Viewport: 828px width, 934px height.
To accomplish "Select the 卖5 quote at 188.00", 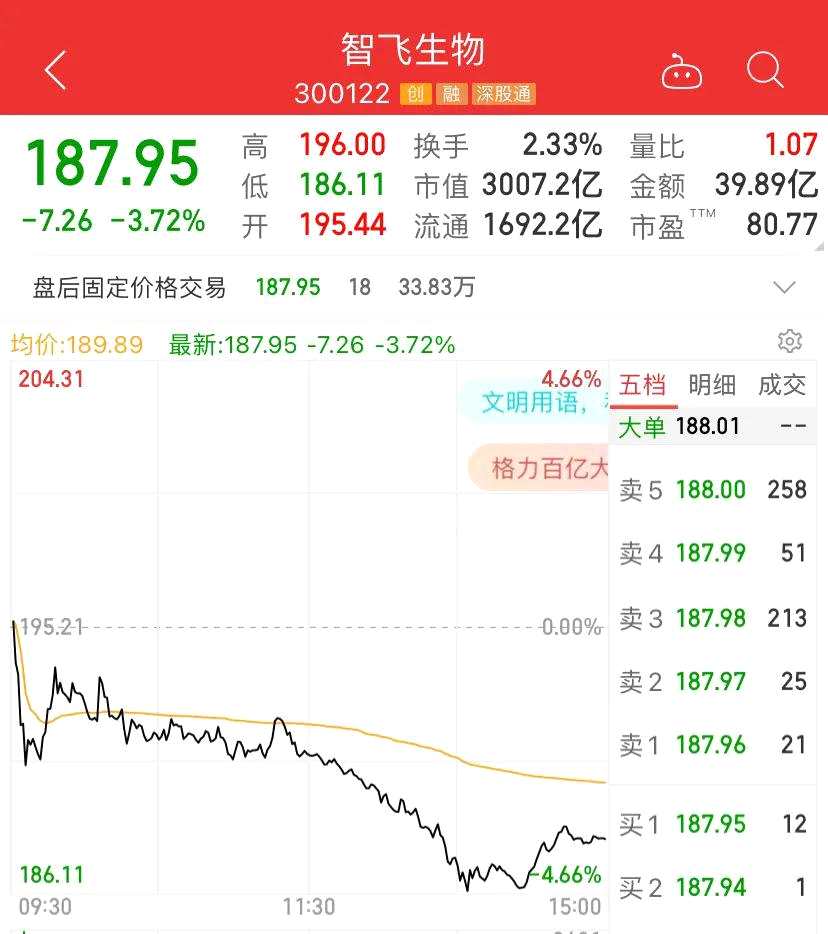I will tap(712, 490).
